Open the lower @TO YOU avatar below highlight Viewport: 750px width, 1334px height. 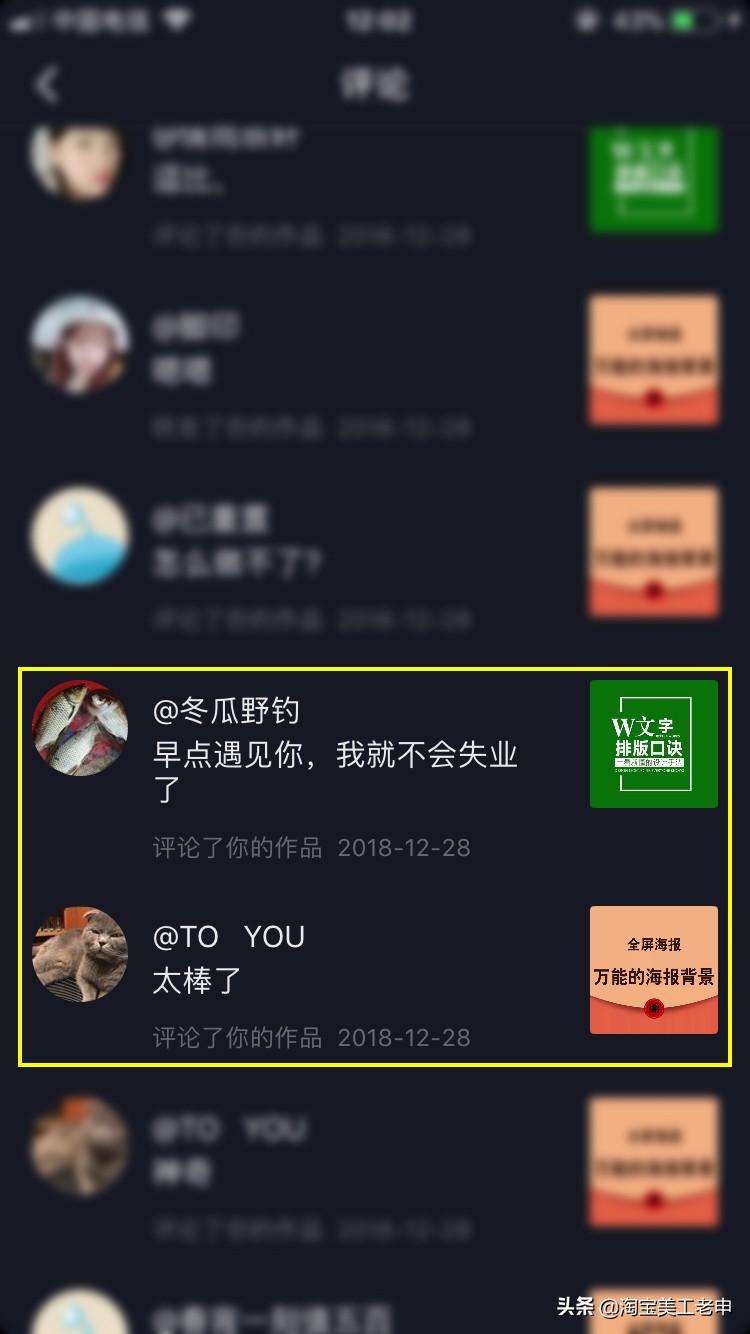pos(80,1147)
